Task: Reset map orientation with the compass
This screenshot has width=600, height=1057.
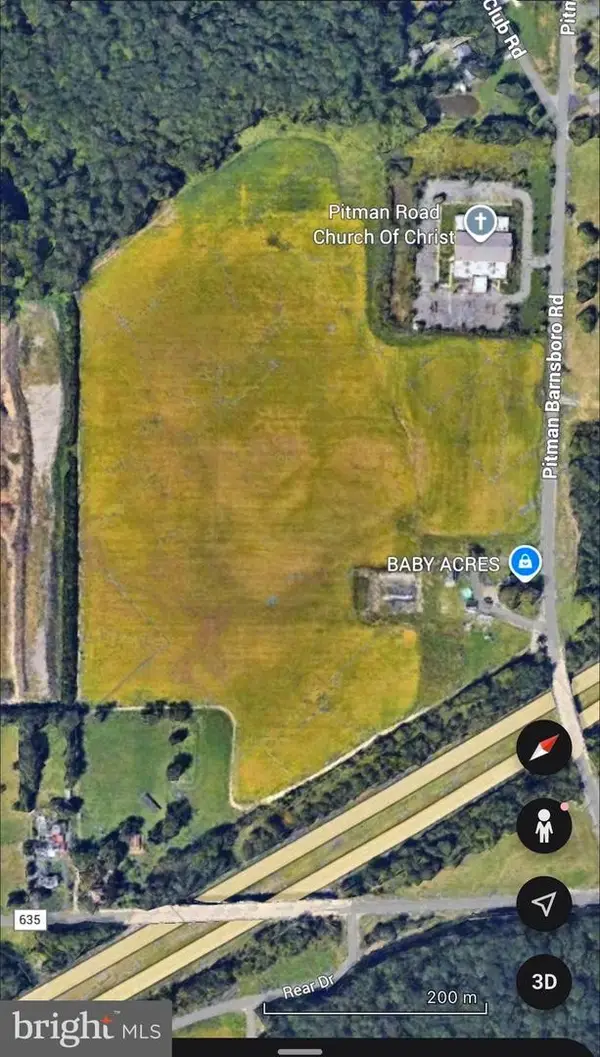Action: (544, 747)
